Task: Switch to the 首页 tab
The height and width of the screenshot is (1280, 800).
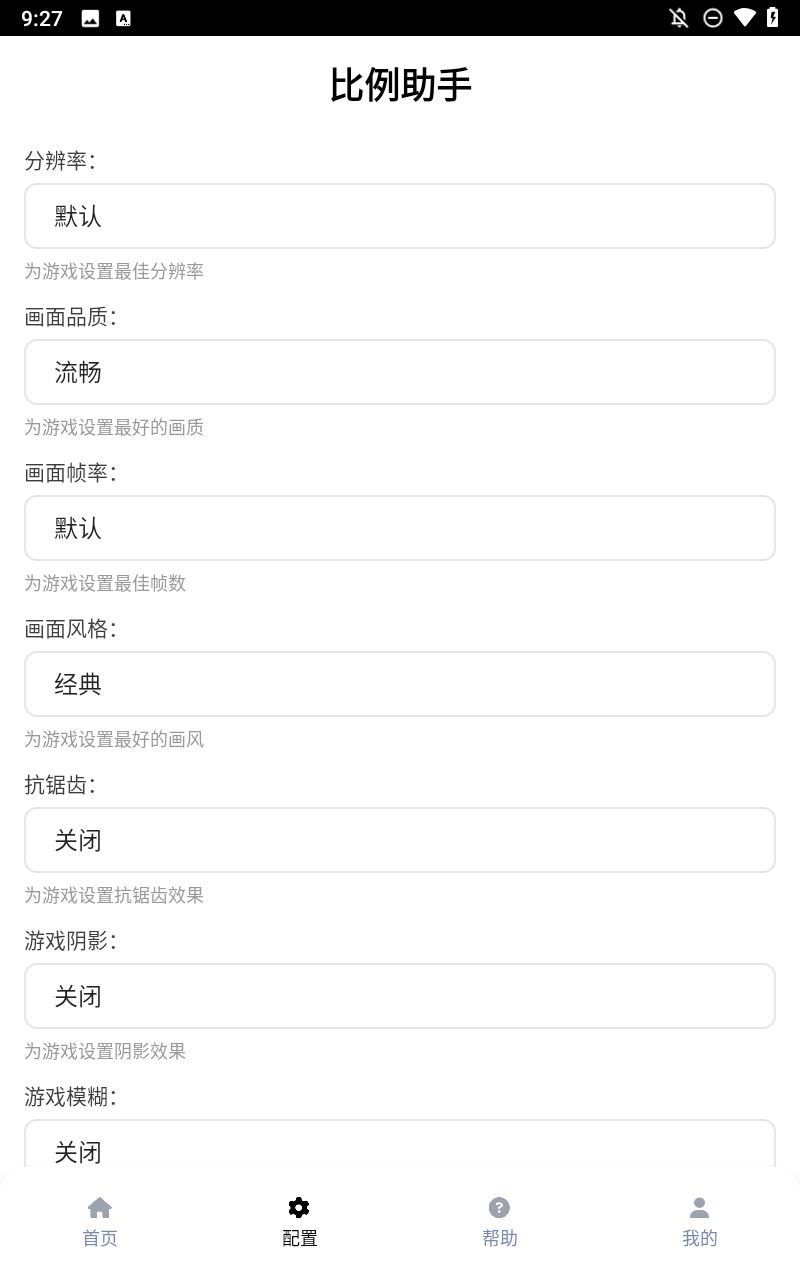Action: (100, 1222)
